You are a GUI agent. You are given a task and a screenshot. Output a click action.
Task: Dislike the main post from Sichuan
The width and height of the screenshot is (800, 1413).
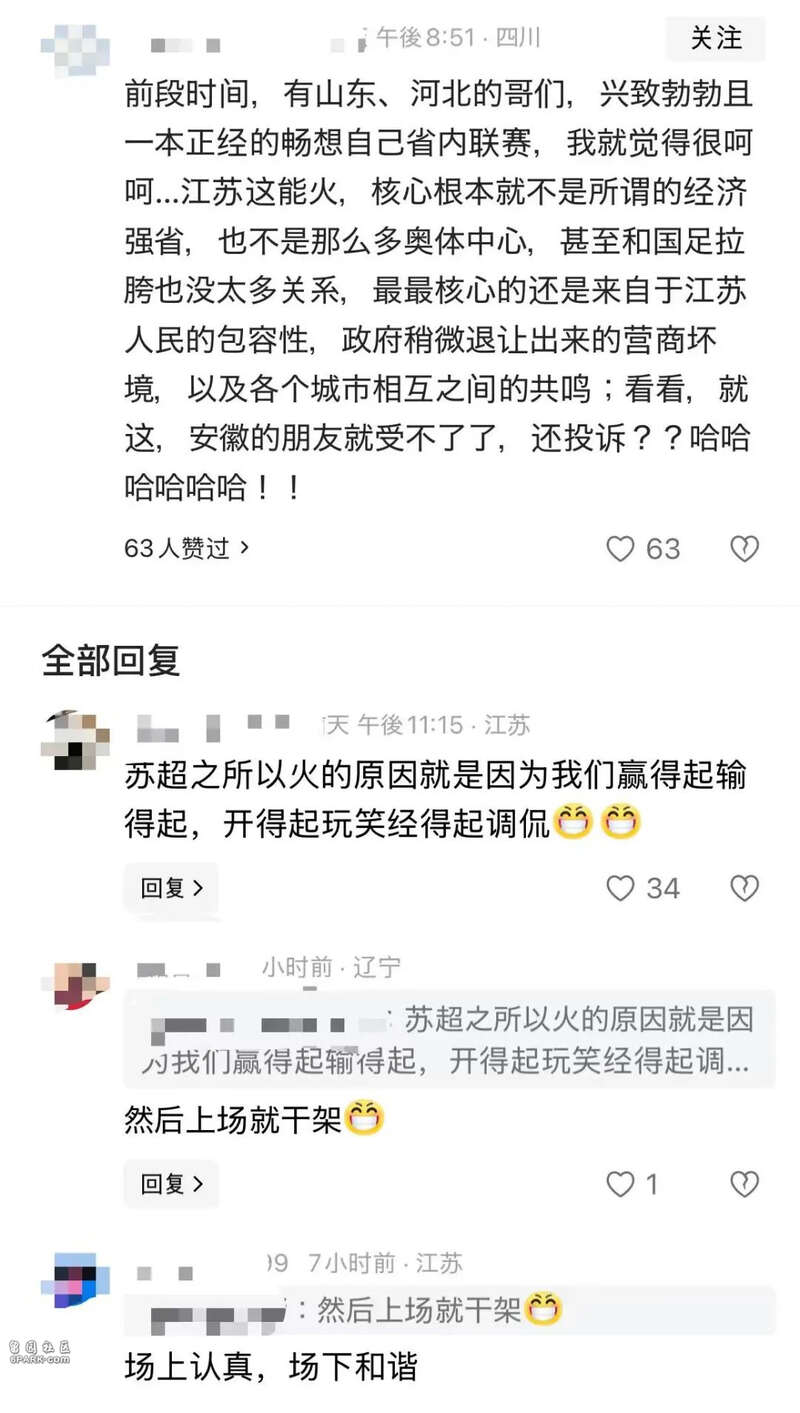744,548
